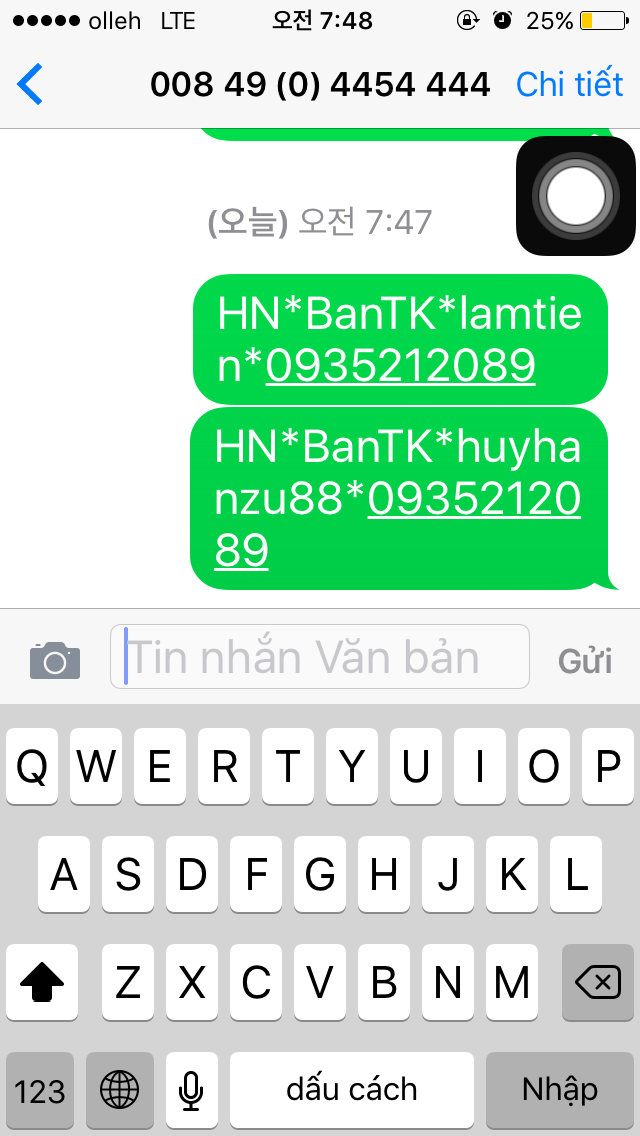Switch keyboard language with the globe key
The height and width of the screenshot is (1136, 640).
pyautogui.click(x=119, y=1089)
